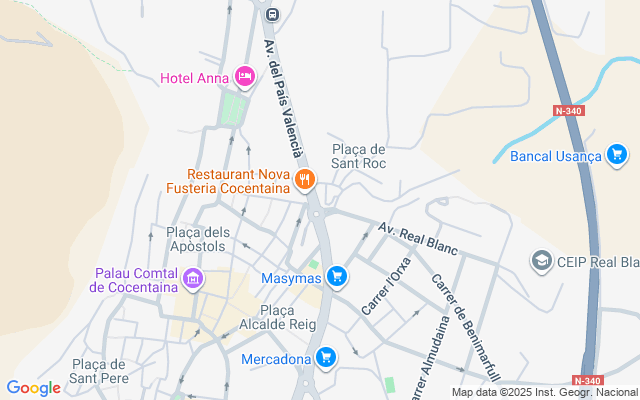Viewport: 640px width, 400px height.
Task: Open the Hotel Anna map marker
Action: click(x=244, y=77)
